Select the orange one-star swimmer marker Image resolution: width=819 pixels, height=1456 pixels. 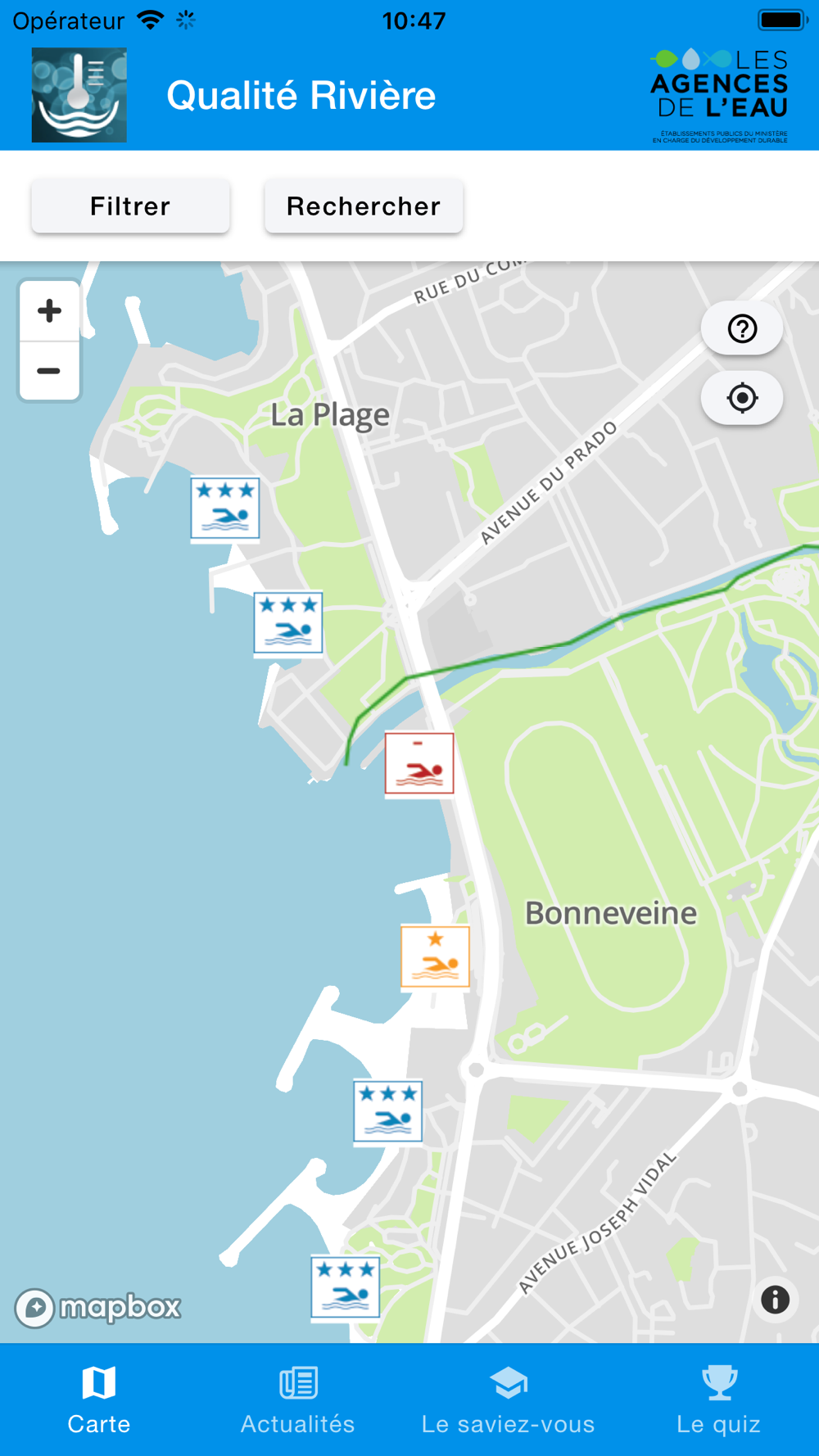pyautogui.click(x=435, y=956)
